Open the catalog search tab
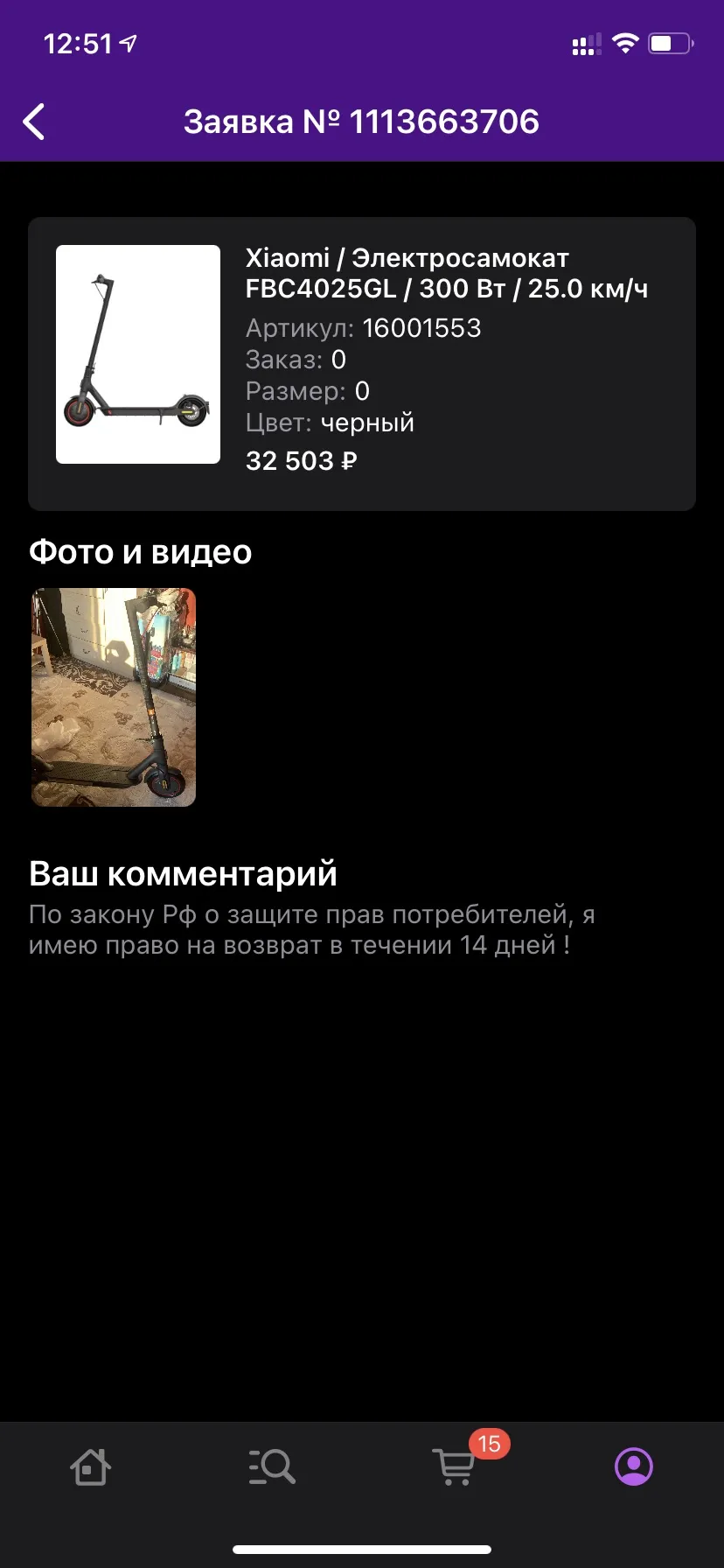The width and height of the screenshot is (724, 1568). pyautogui.click(x=271, y=1466)
